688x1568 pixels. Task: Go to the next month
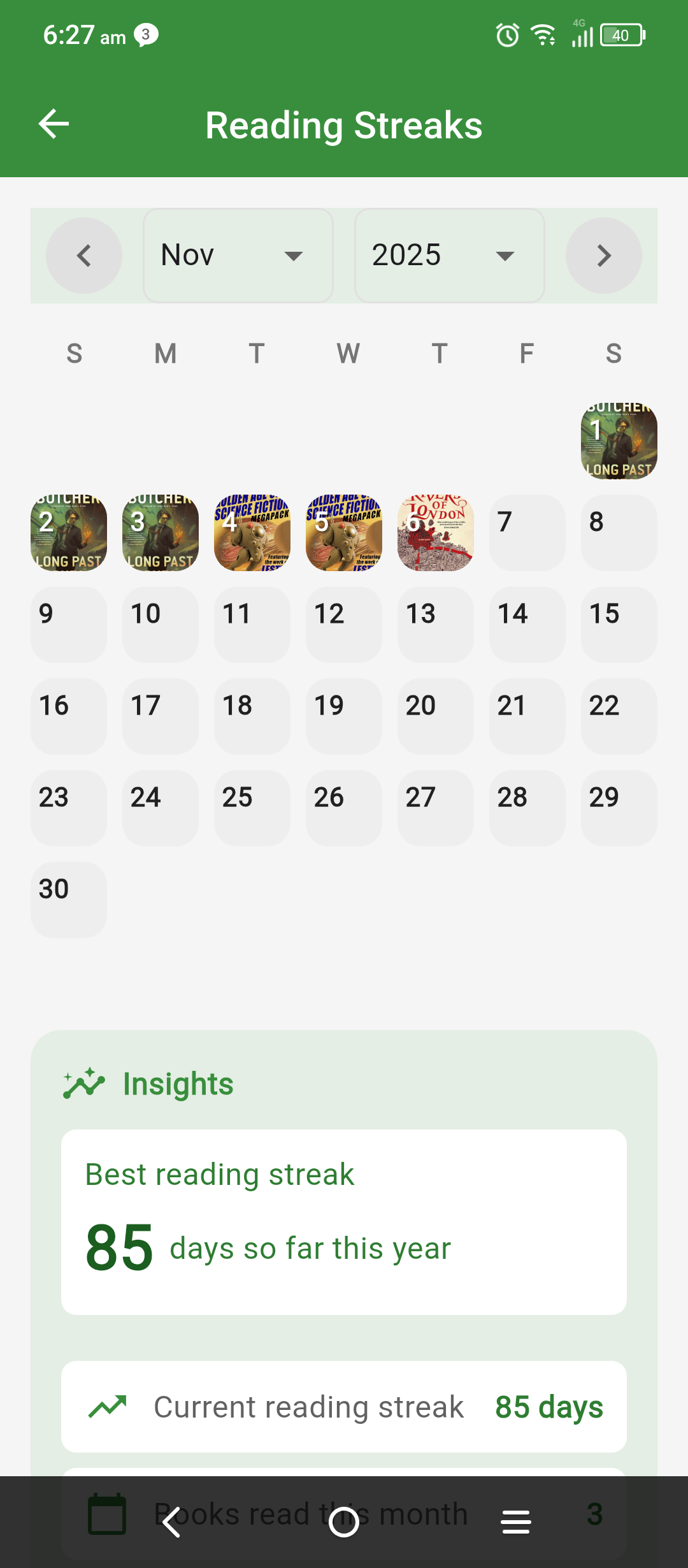(603, 256)
